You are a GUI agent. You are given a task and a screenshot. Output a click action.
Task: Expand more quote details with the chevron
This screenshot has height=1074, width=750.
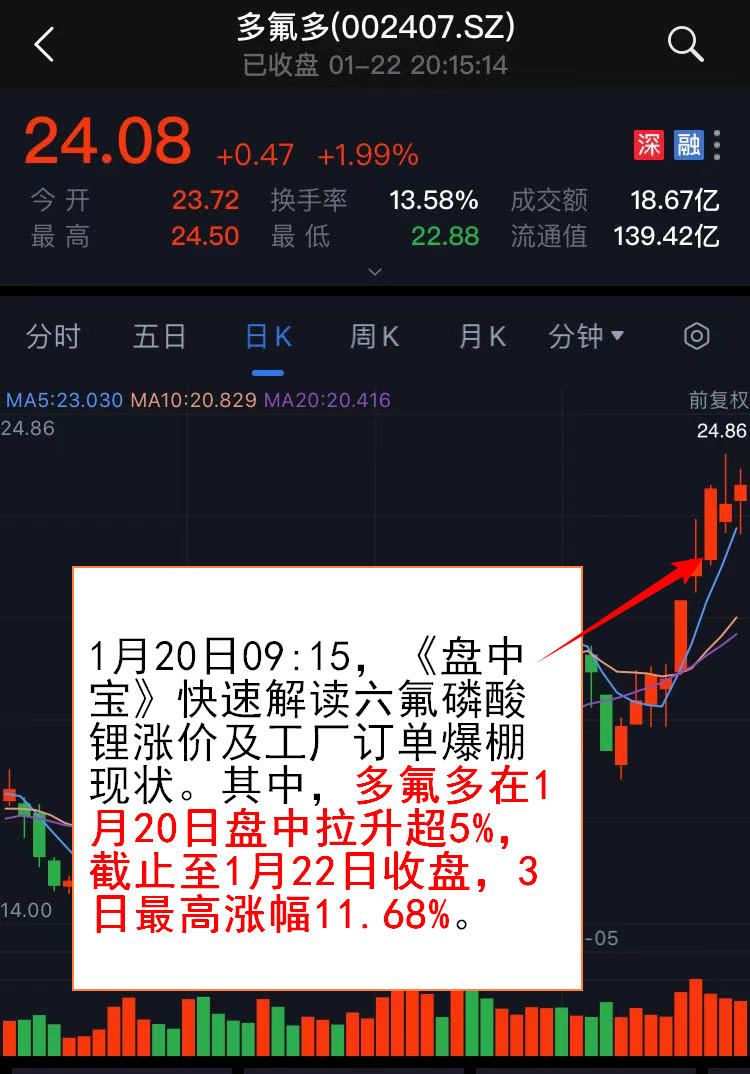click(375, 271)
